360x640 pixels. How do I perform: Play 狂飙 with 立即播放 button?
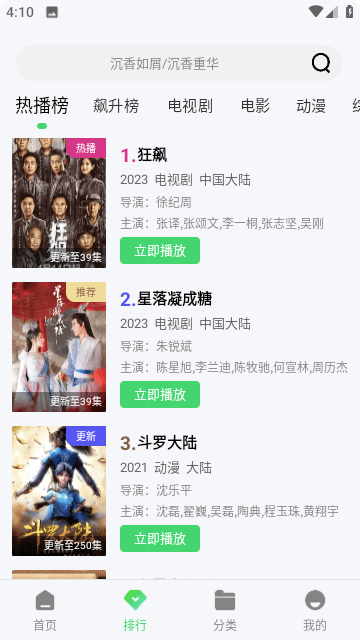160,251
